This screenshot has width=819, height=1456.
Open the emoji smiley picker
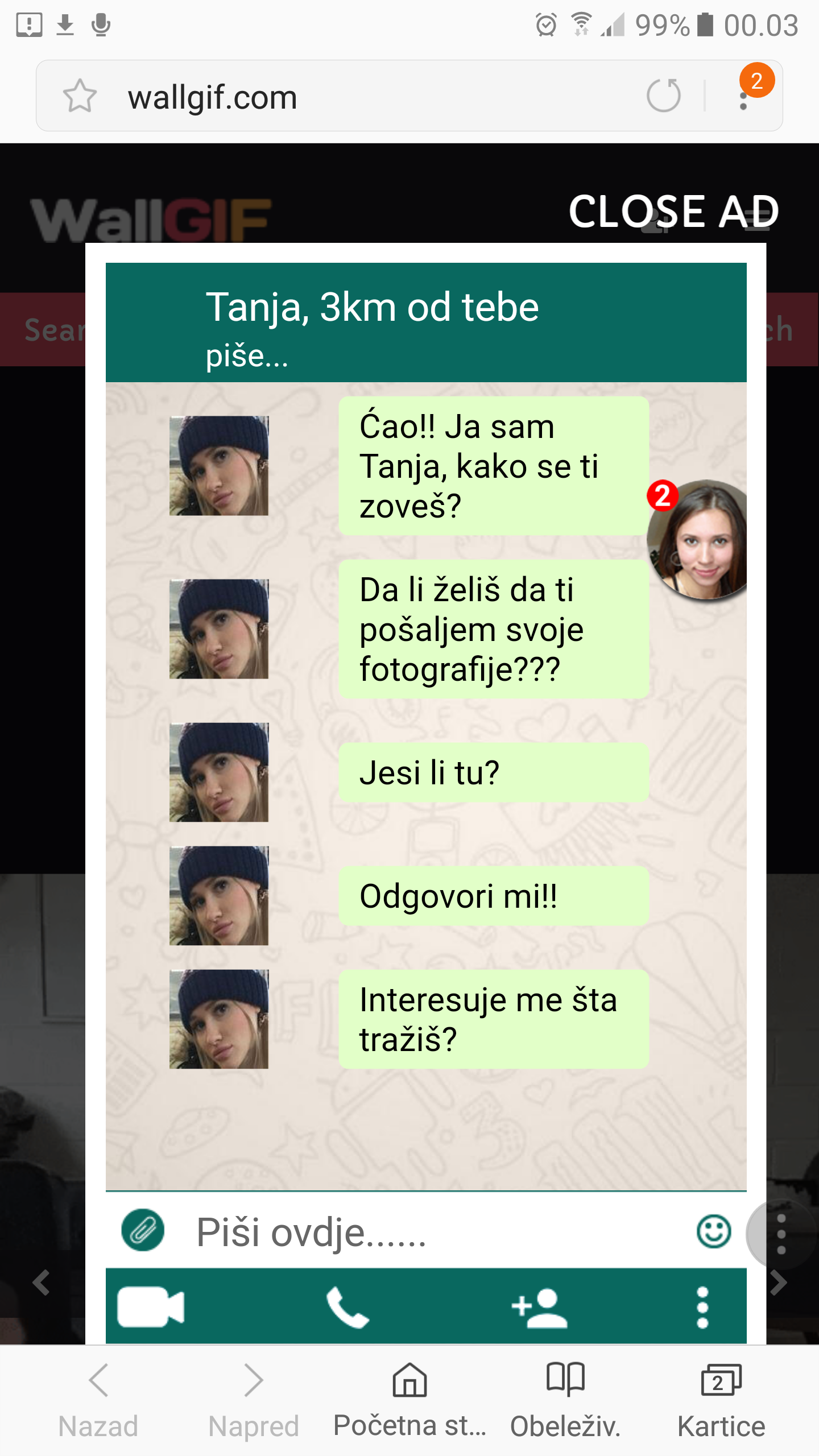coord(713,1231)
